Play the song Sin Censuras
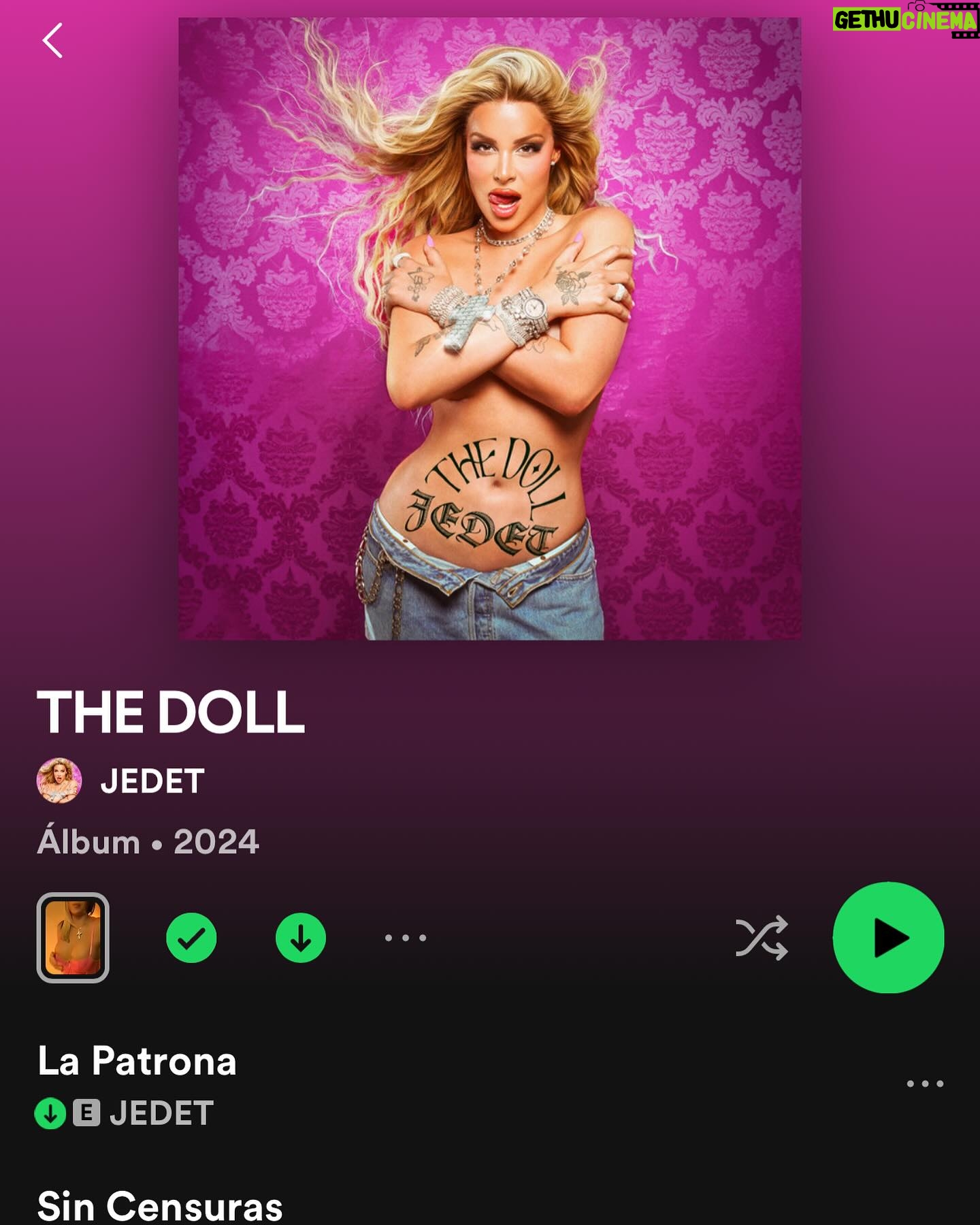980x1225 pixels. click(x=160, y=1206)
